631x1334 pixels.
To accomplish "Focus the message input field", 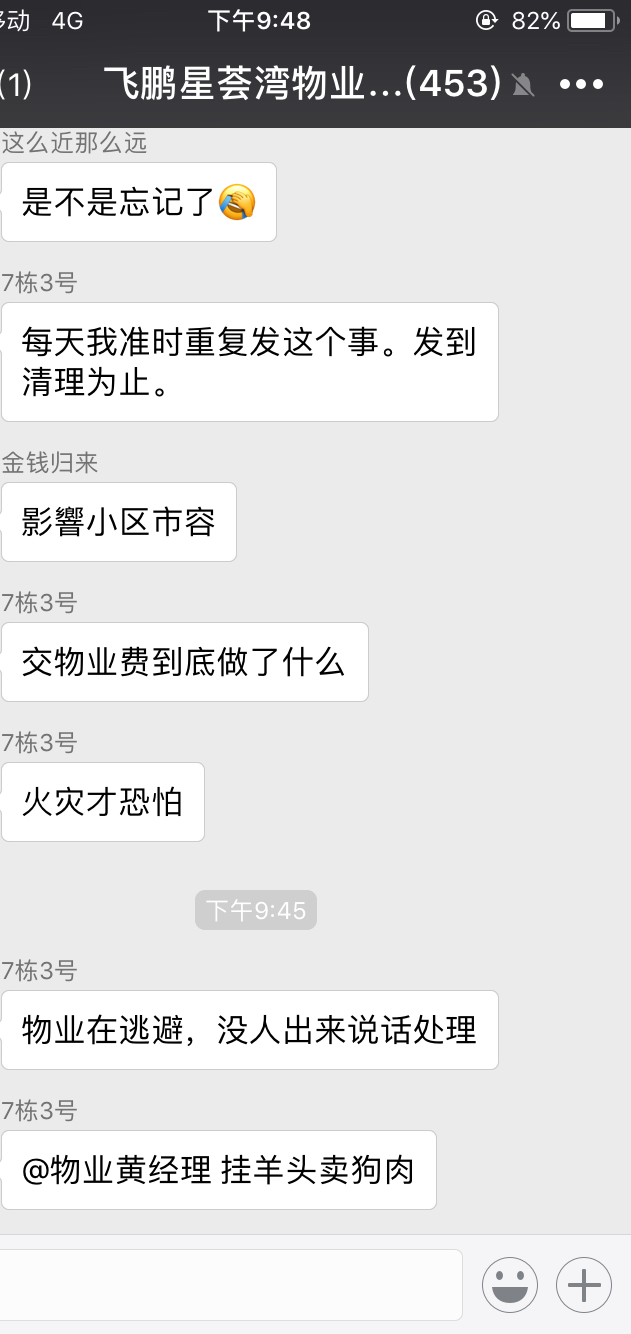I will pyautogui.click(x=230, y=1284).
